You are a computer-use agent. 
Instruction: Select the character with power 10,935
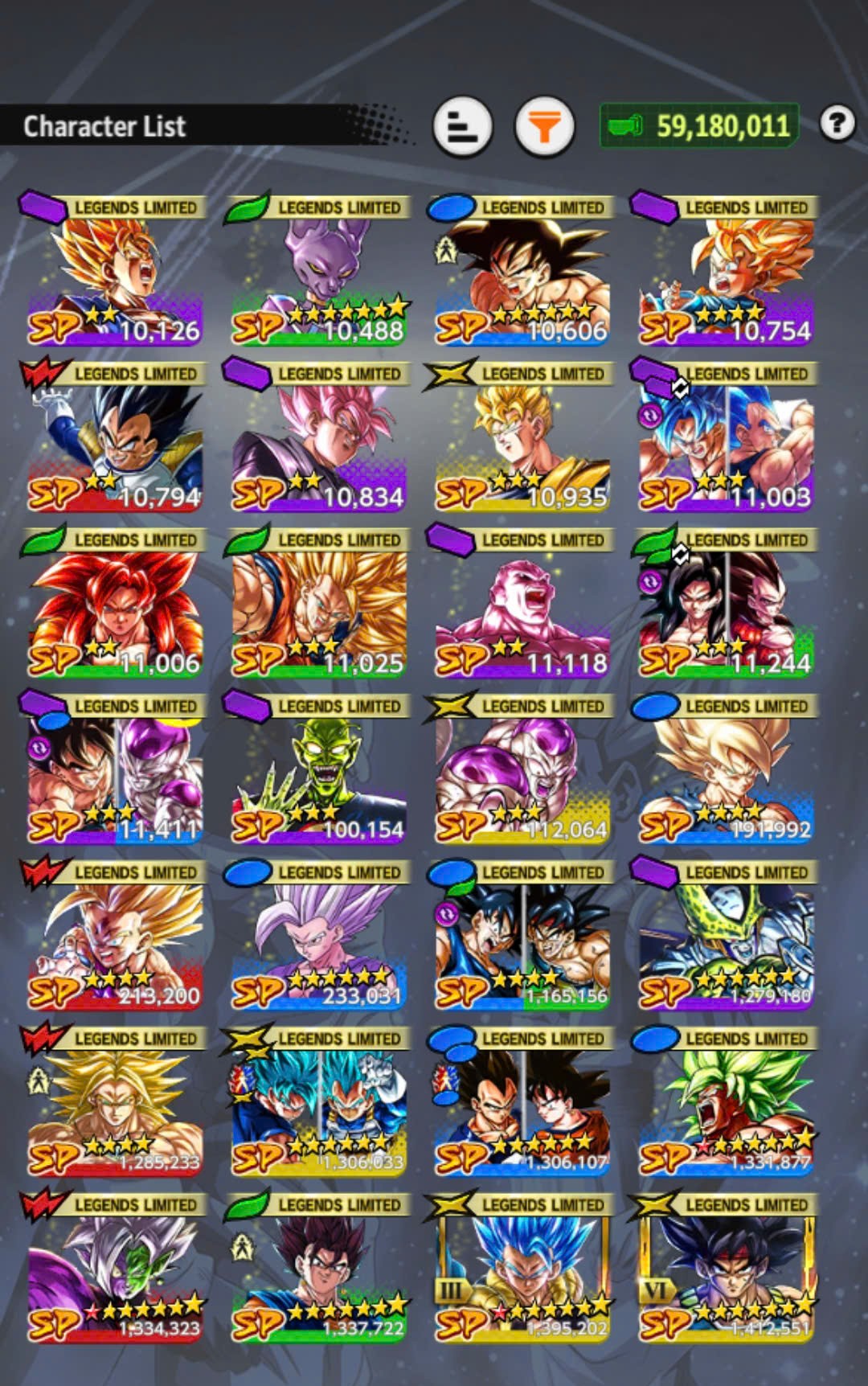(x=523, y=437)
